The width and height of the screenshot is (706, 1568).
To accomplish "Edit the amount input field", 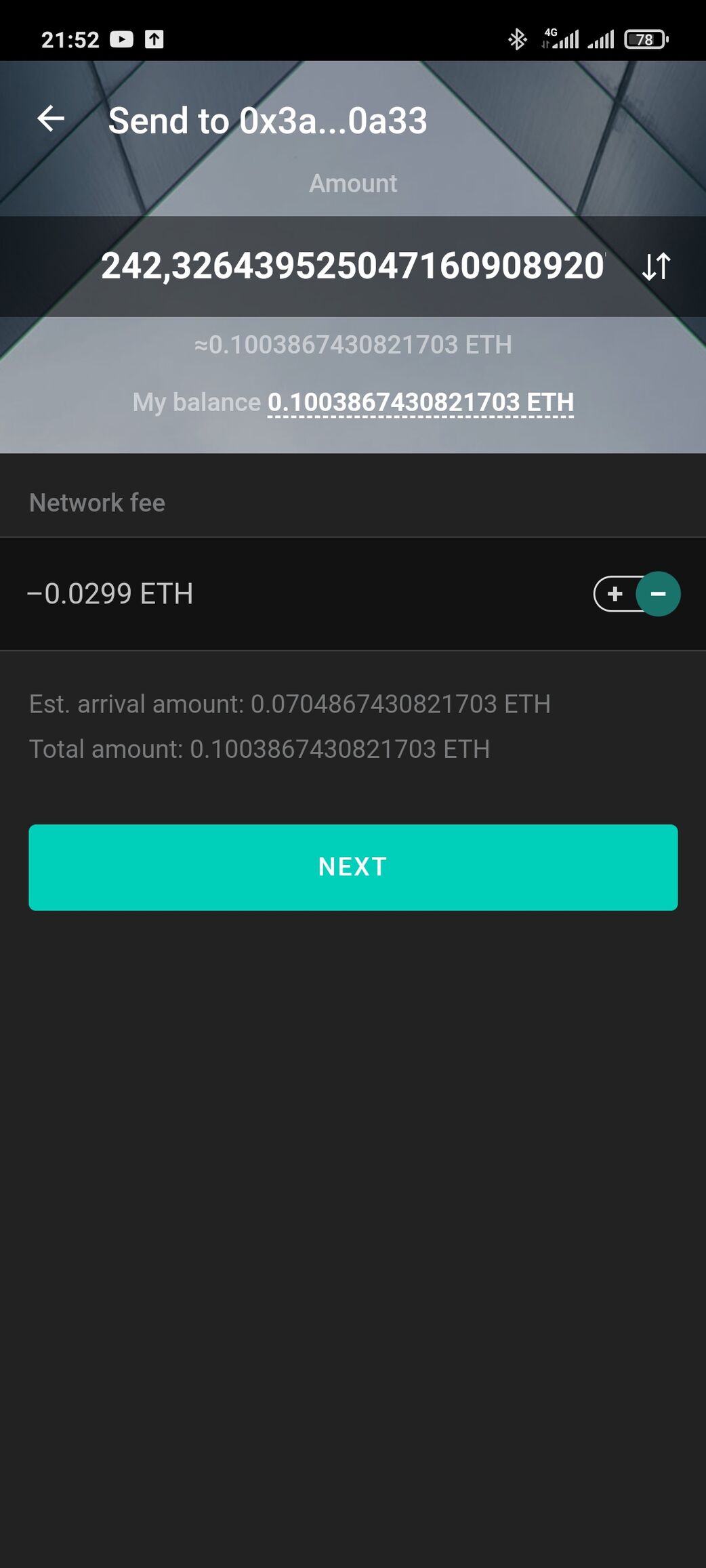I will click(352, 266).
